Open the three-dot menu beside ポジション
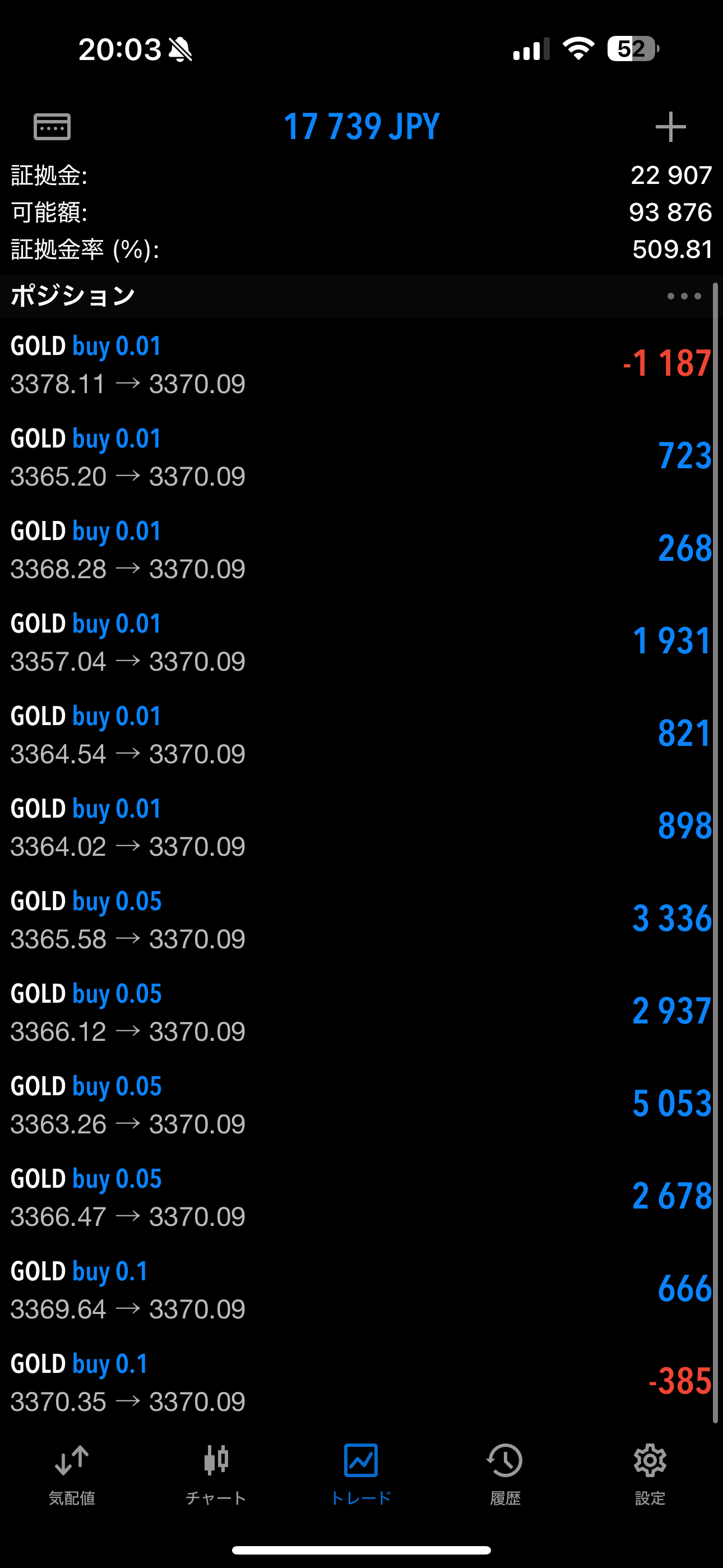 point(684,297)
